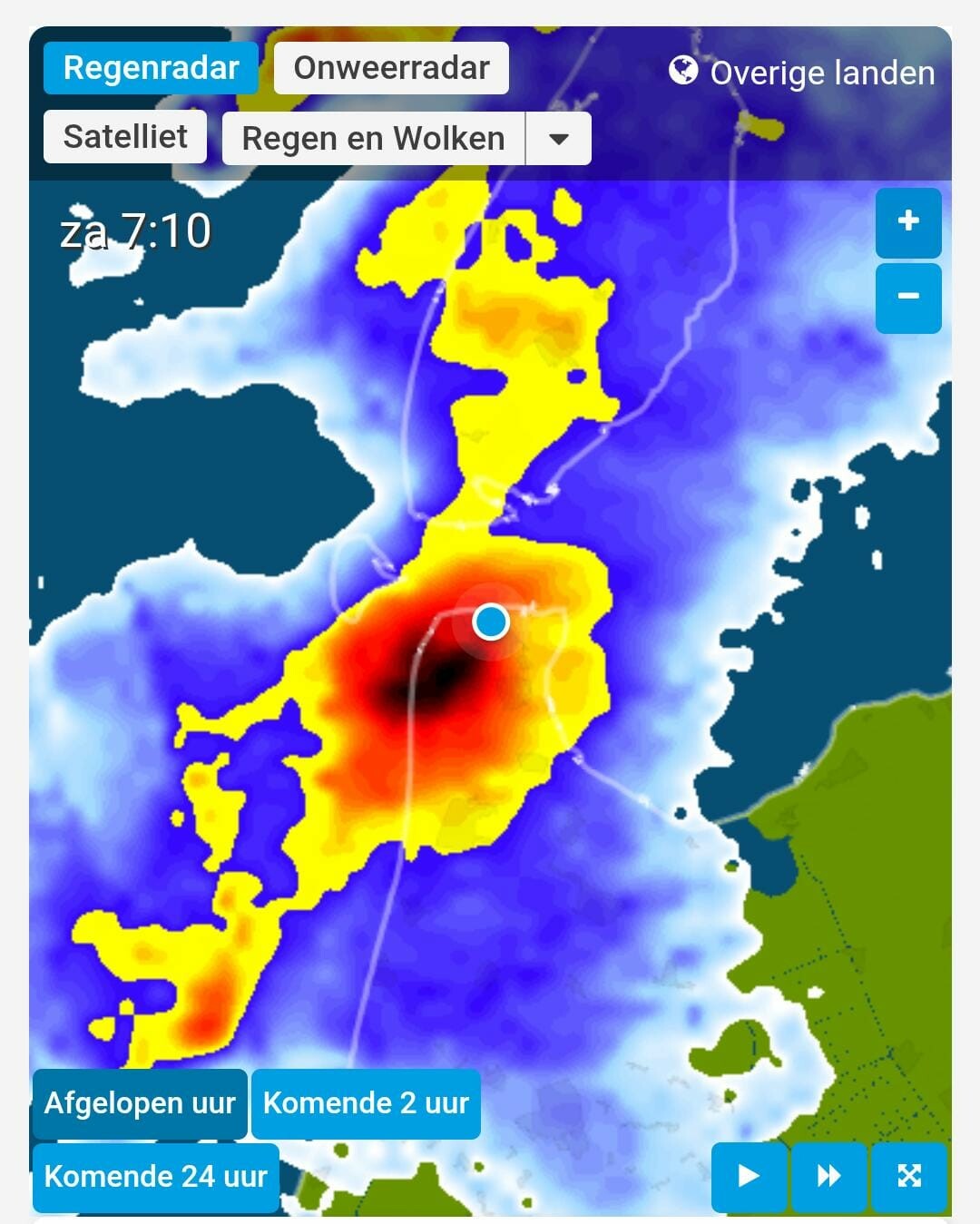
Task: Switch to Onweerradar view
Action: (x=391, y=68)
